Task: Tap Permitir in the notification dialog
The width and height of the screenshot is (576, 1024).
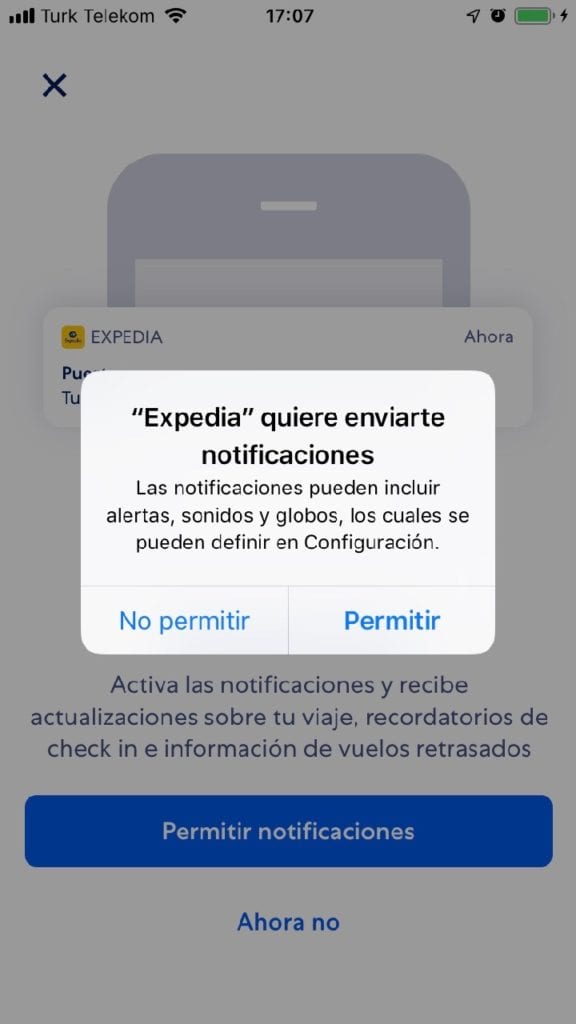Action: 392,620
